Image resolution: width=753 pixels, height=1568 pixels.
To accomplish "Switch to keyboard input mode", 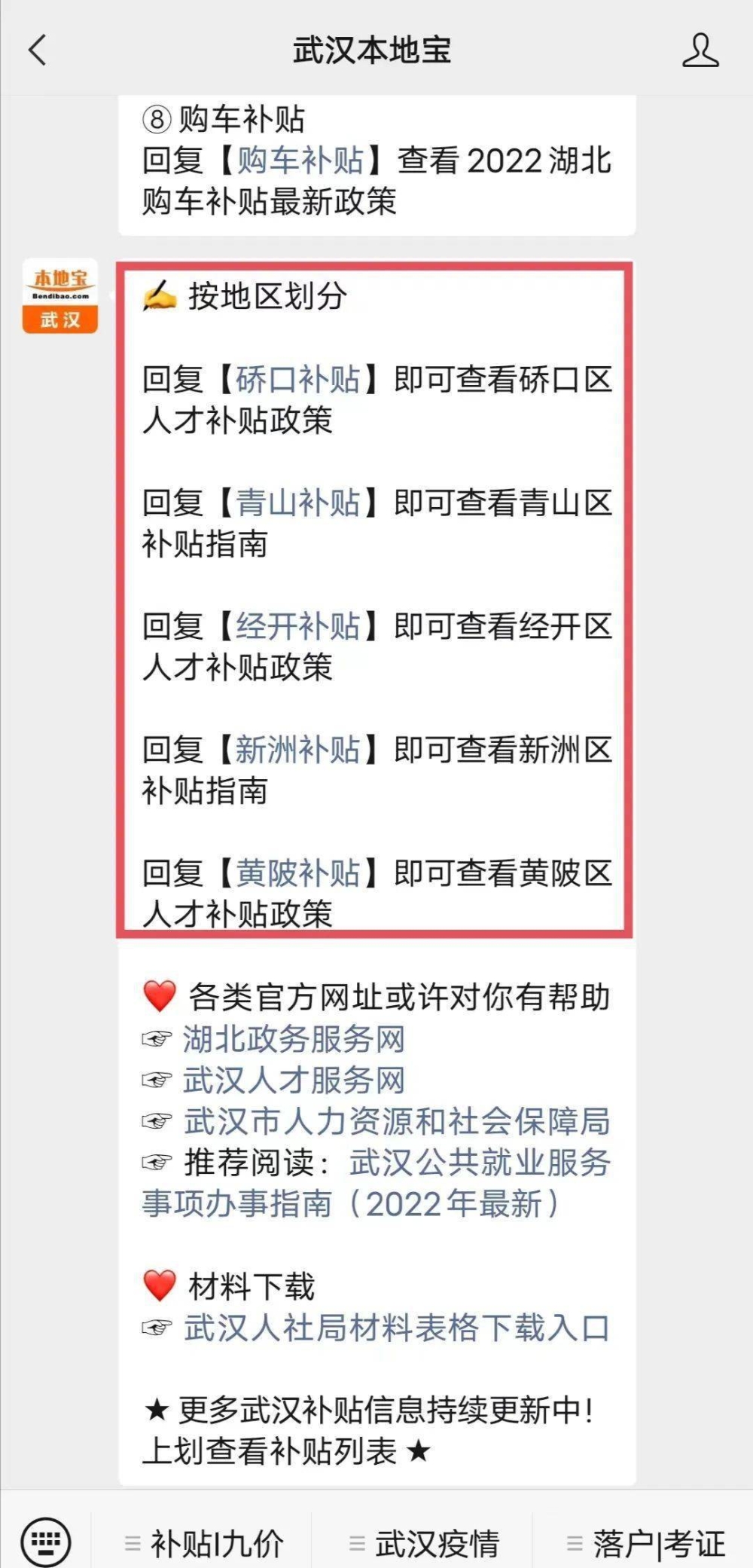I will 46,1542.
